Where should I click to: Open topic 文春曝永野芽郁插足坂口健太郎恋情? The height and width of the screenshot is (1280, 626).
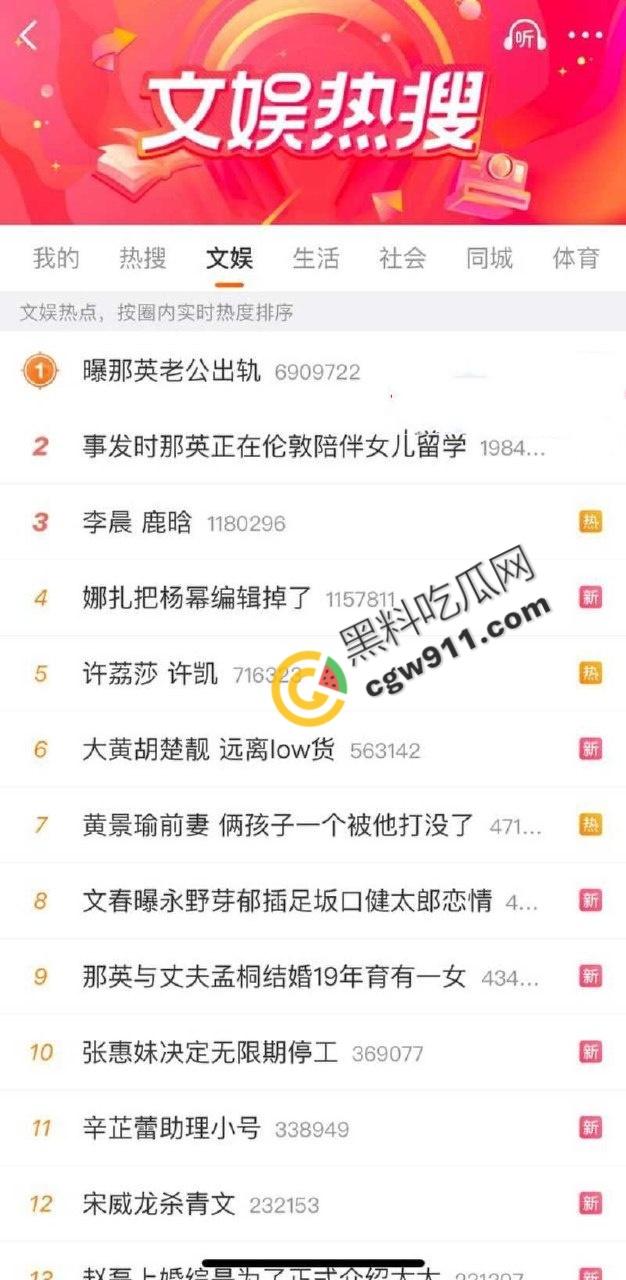point(287,901)
